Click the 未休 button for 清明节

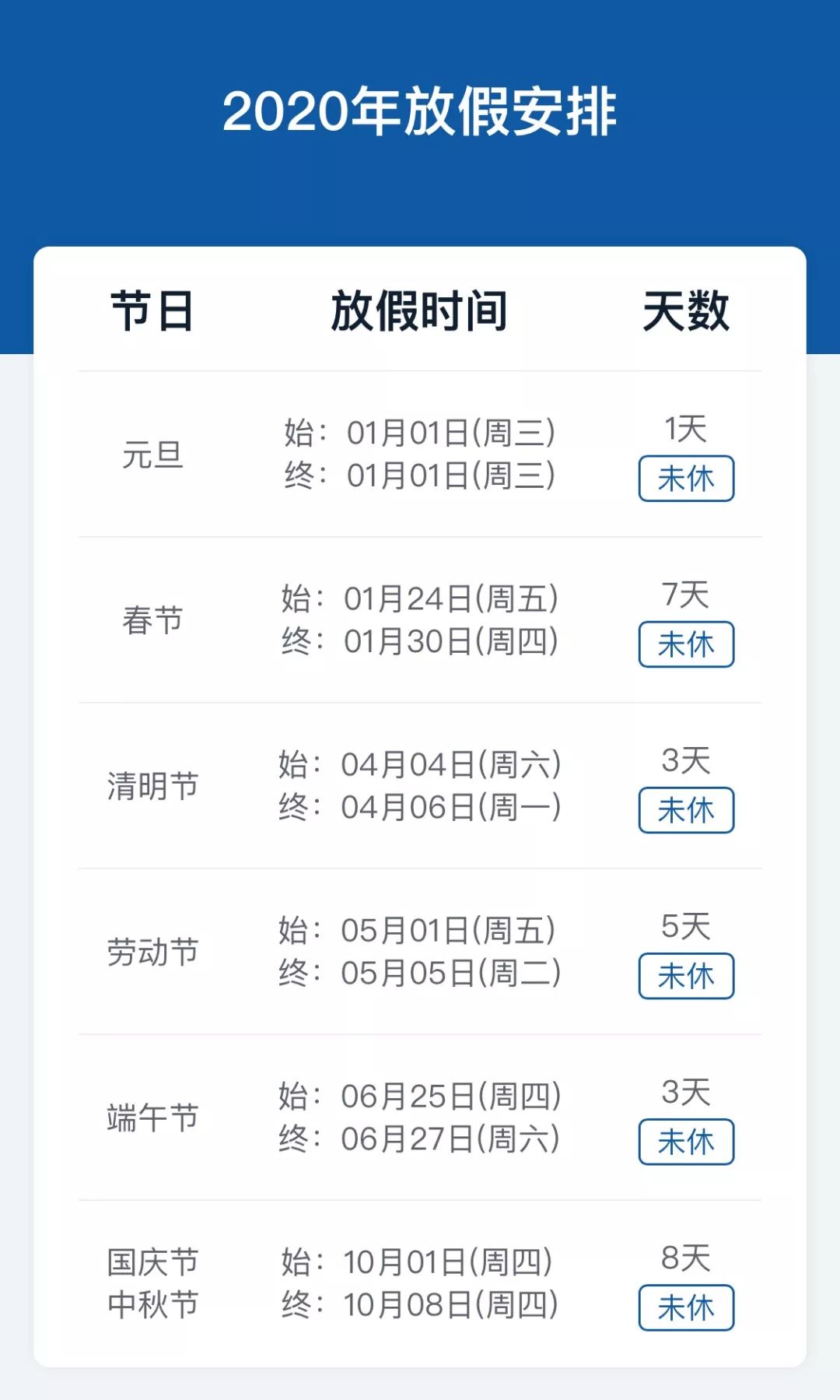[687, 810]
